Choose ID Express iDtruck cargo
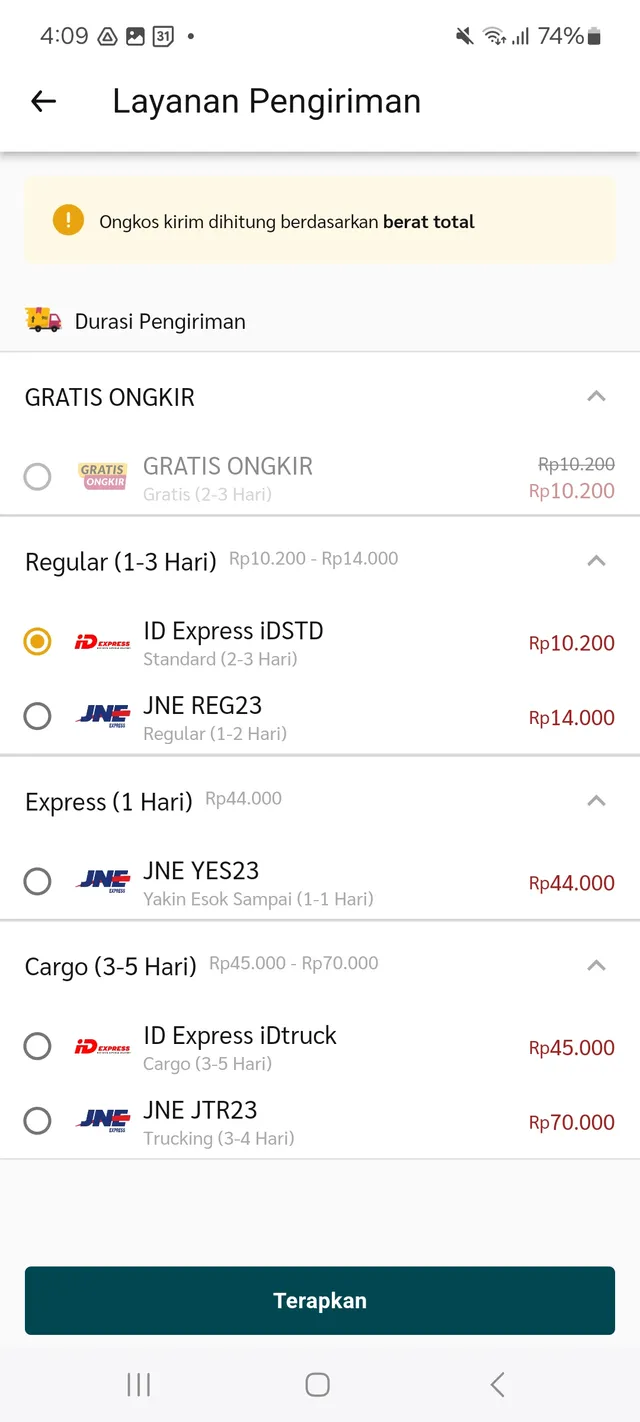Viewport: 640px width, 1422px height. point(37,1046)
